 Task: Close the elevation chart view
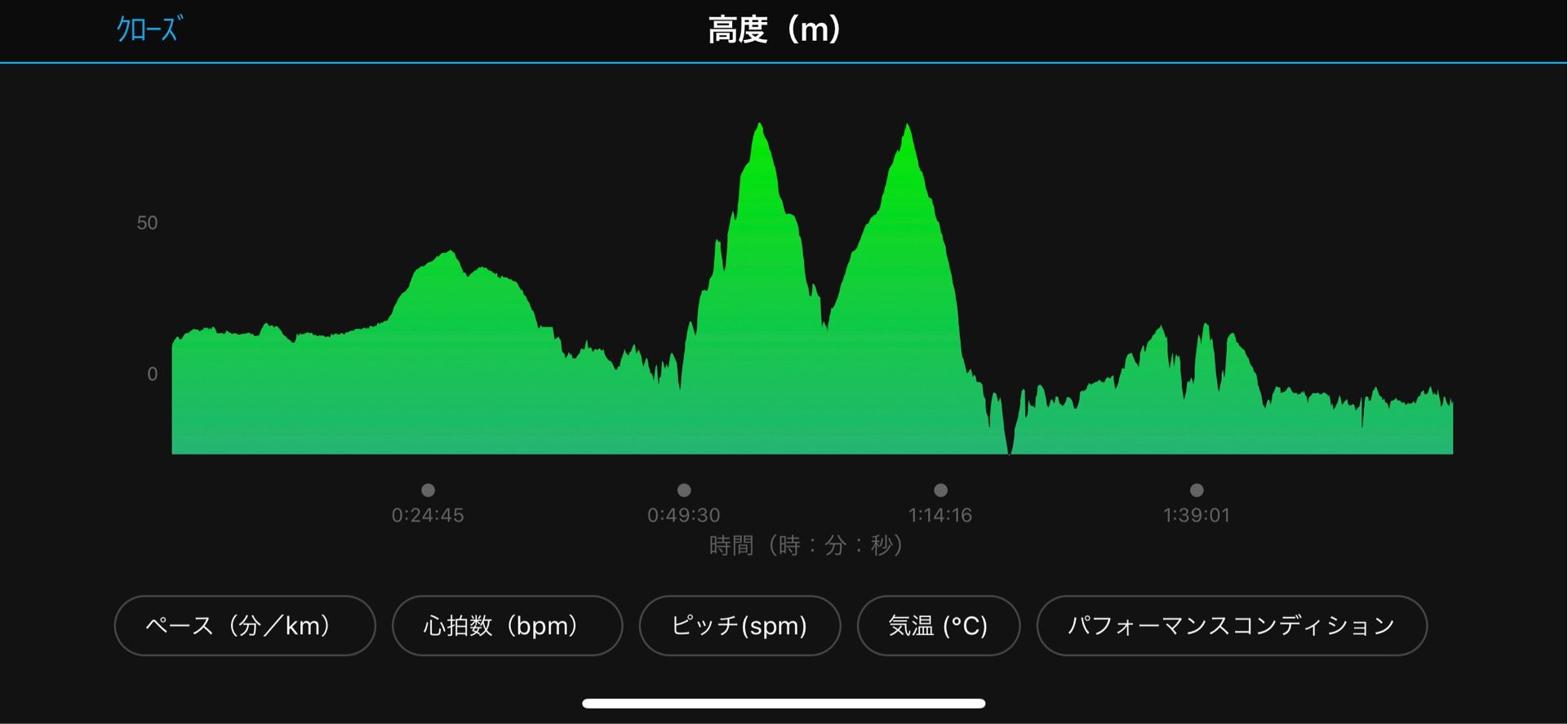(149, 29)
